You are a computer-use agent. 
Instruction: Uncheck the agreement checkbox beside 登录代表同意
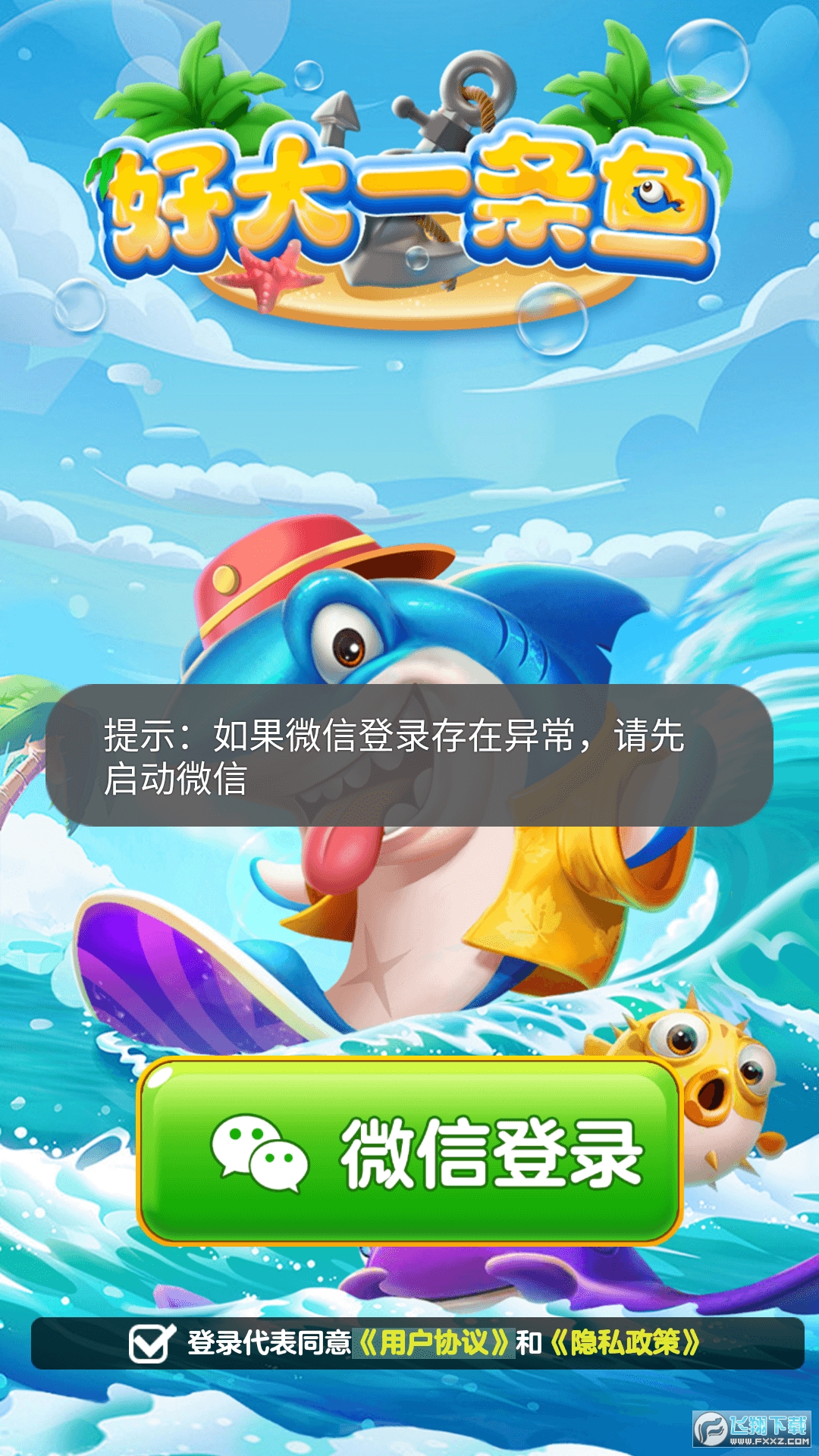[150, 1343]
